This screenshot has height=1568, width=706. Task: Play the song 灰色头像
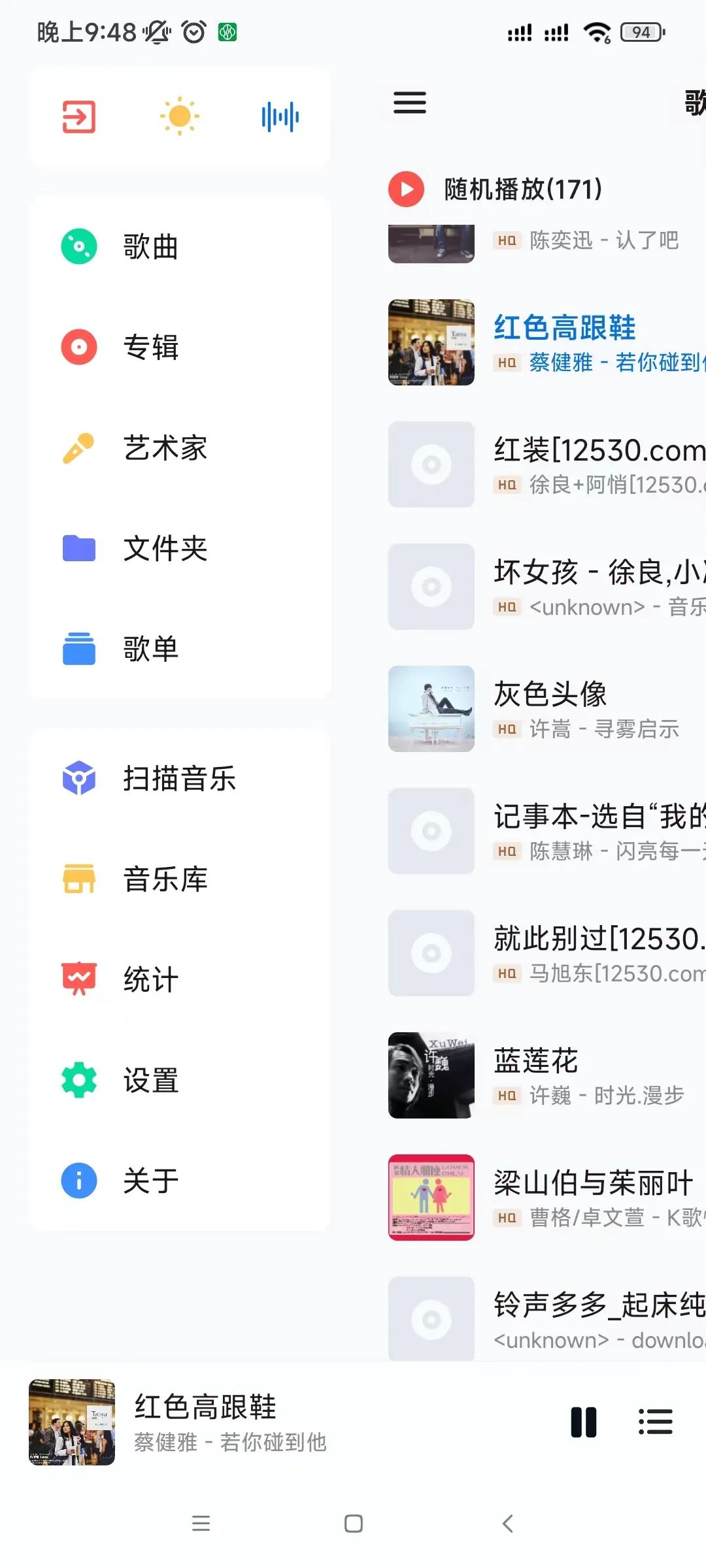[549, 708]
